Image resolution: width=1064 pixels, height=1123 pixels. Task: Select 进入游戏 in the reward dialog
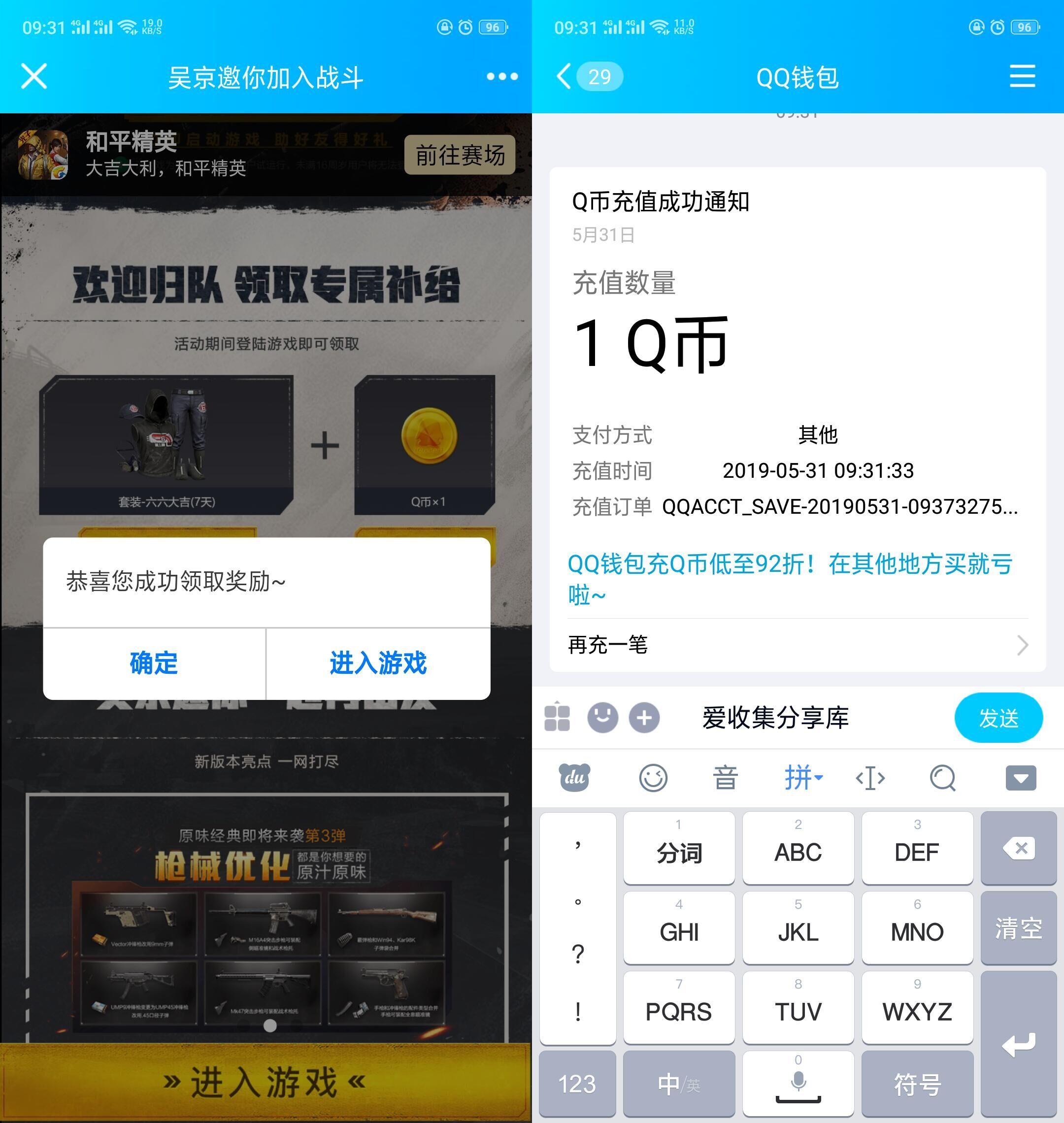click(x=378, y=663)
